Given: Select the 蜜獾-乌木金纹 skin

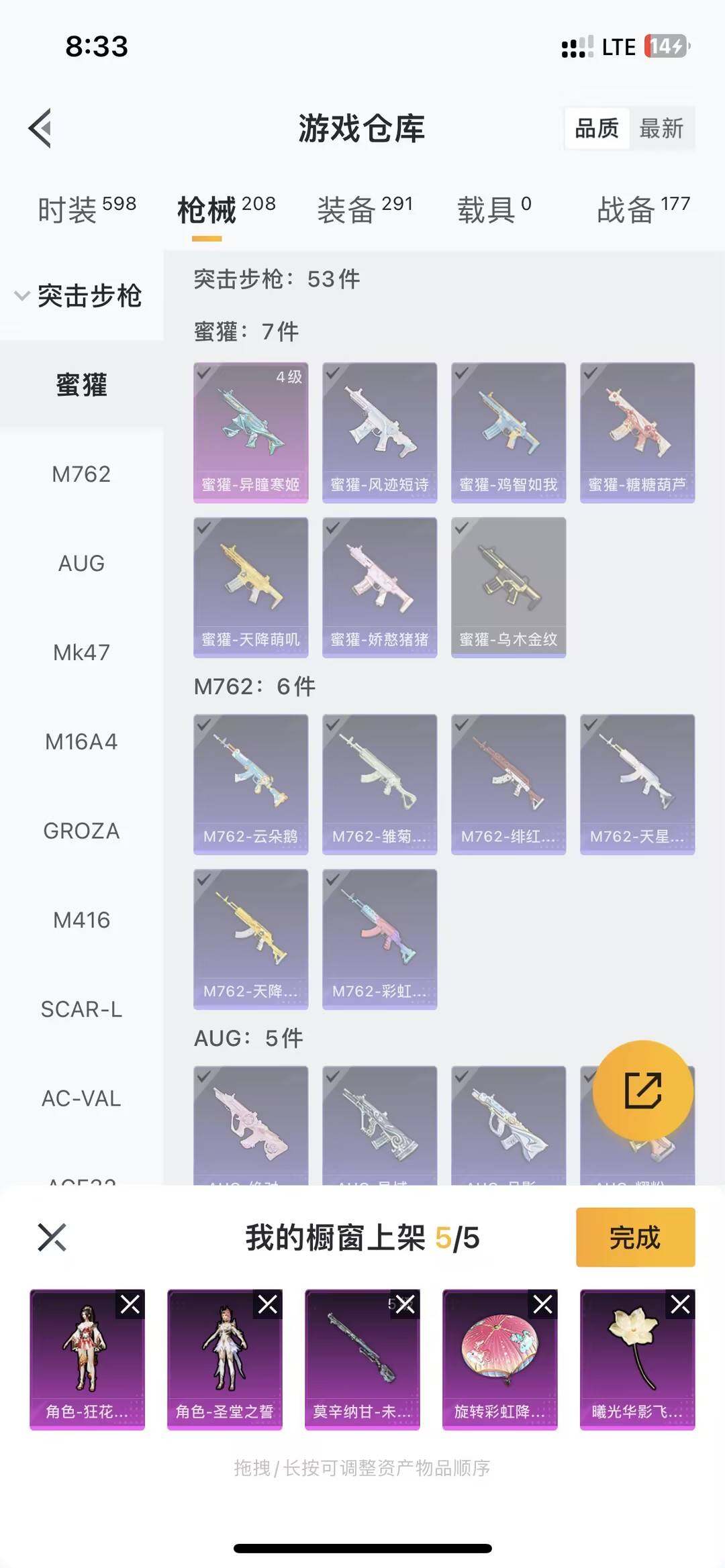Looking at the screenshot, I should (508, 587).
